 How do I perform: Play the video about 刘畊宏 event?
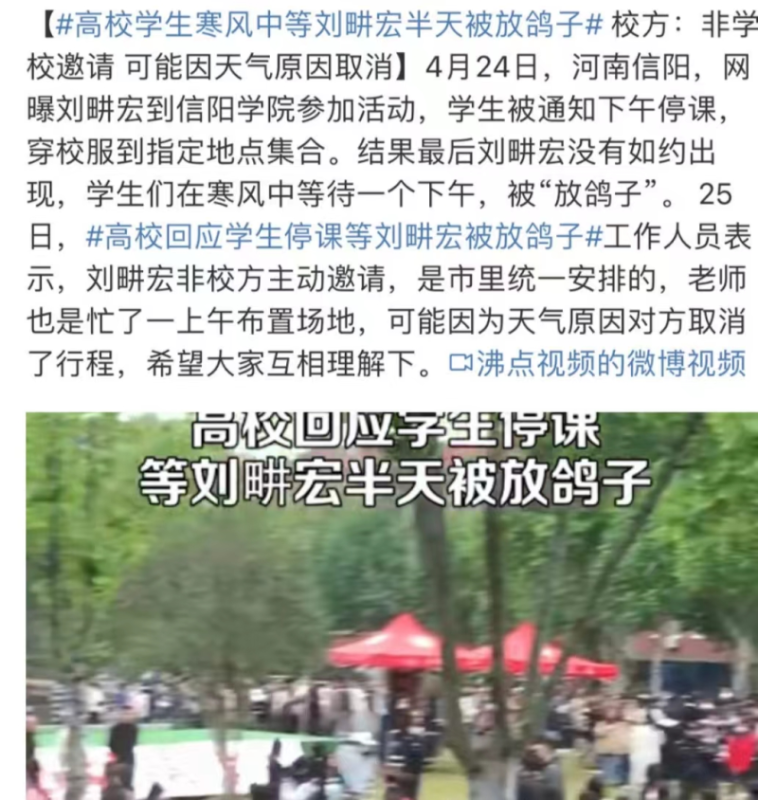[390, 606]
